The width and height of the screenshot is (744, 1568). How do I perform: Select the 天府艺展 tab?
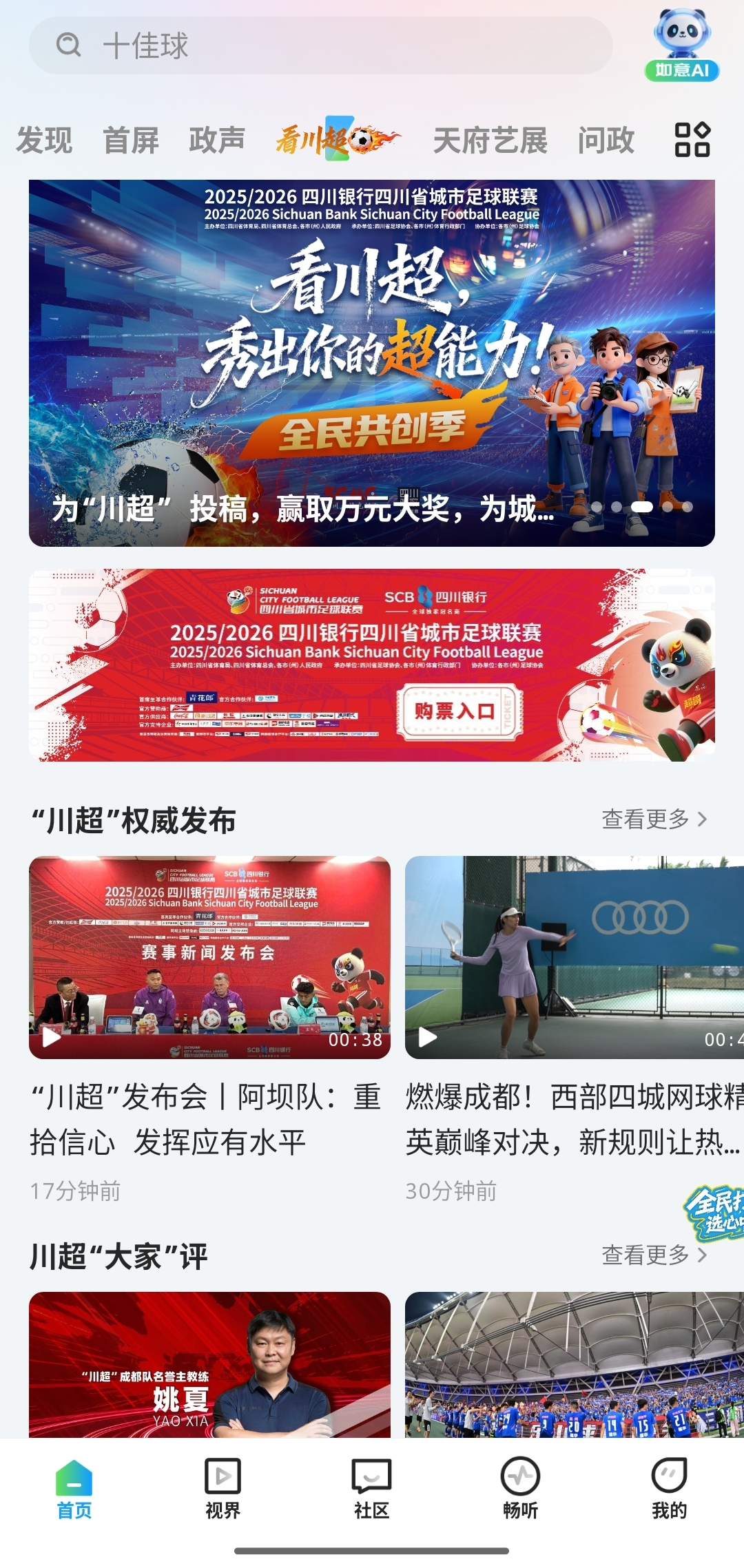(490, 140)
